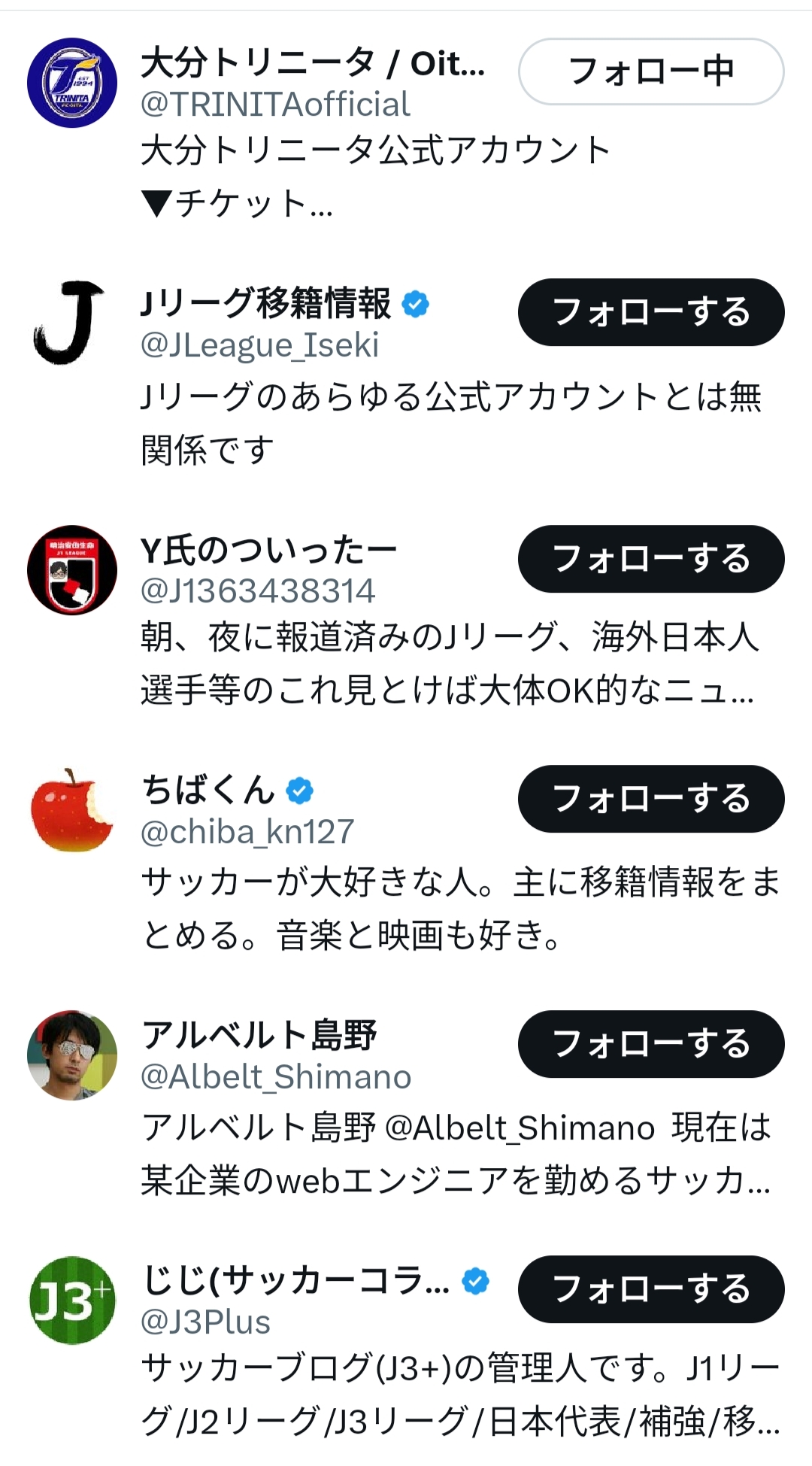Screen dimensions: 812x1466
Task: Follow ちばくん account
Action: pyautogui.click(x=650, y=799)
